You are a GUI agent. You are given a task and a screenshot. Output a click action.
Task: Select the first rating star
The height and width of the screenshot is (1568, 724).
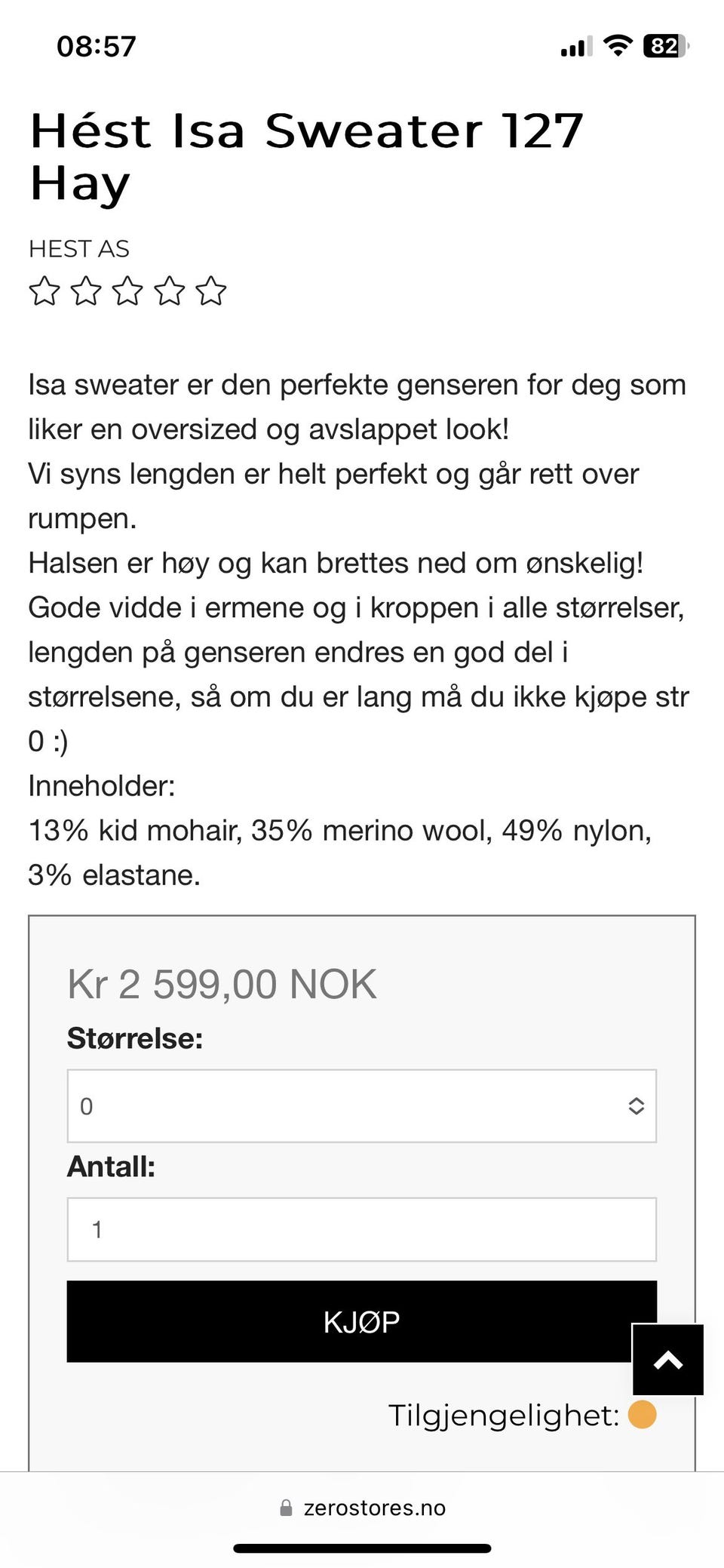44,291
